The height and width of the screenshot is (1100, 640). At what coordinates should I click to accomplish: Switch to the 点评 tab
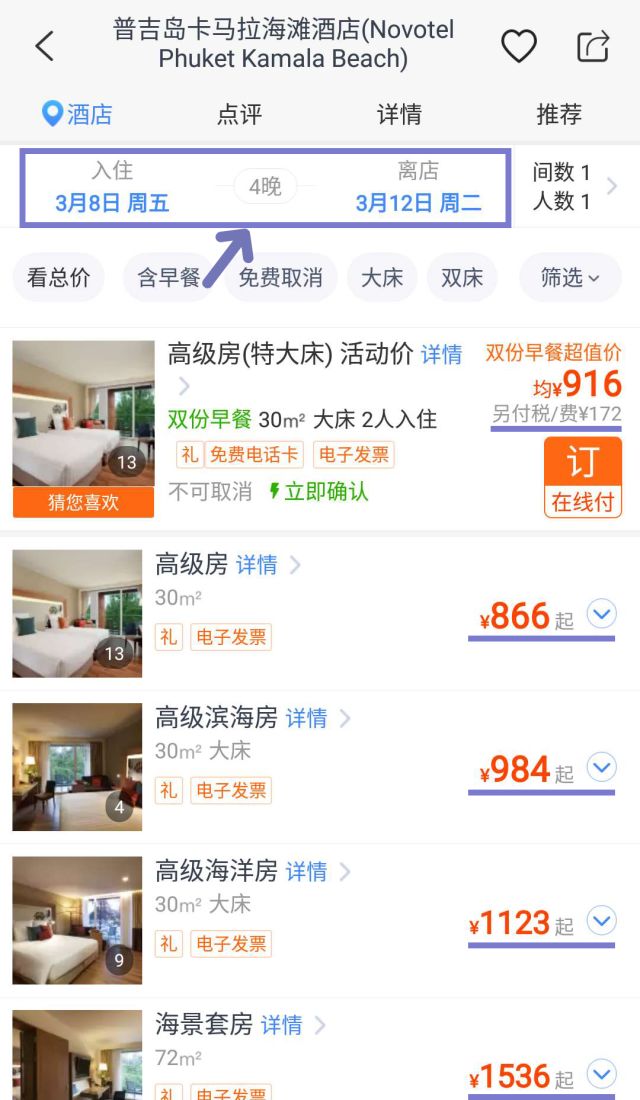239,114
